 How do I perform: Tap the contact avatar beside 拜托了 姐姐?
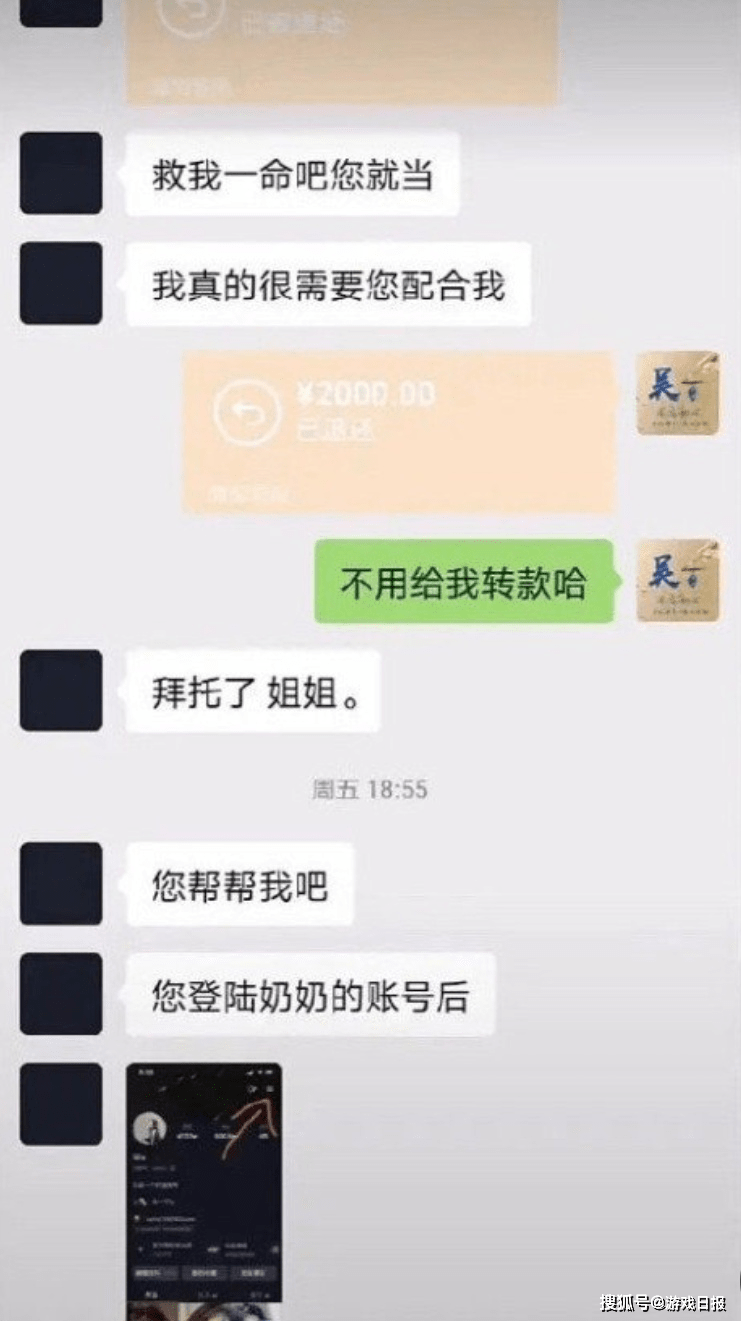coord(61,690)
